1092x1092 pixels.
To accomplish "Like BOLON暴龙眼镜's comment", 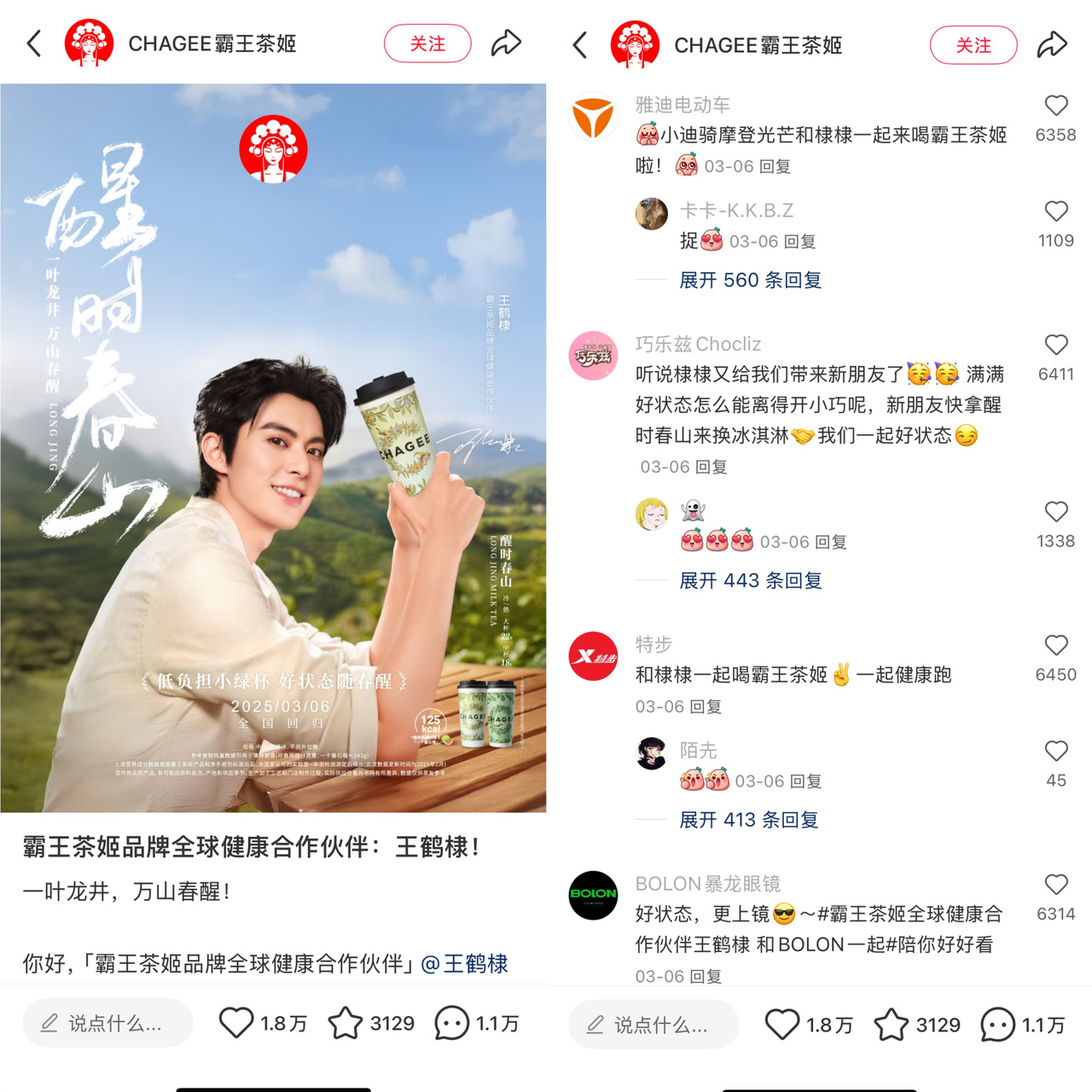I will (1056, 885).
